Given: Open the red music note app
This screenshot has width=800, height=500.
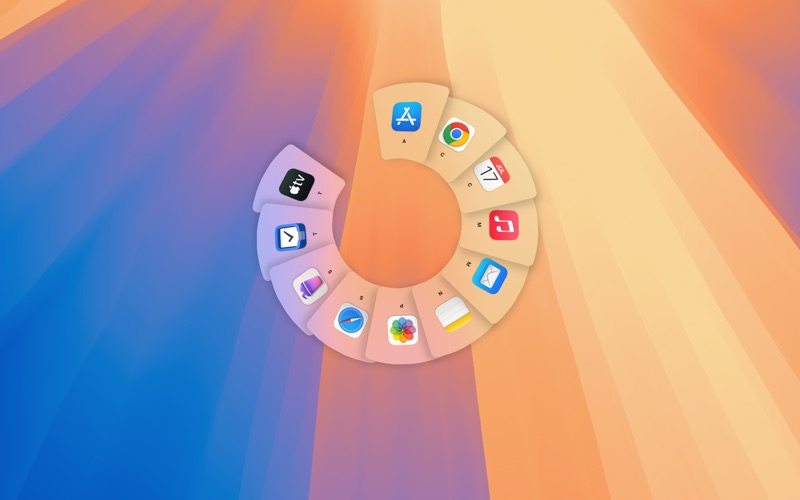Looking at the screenshot, I should coord(504,225).
